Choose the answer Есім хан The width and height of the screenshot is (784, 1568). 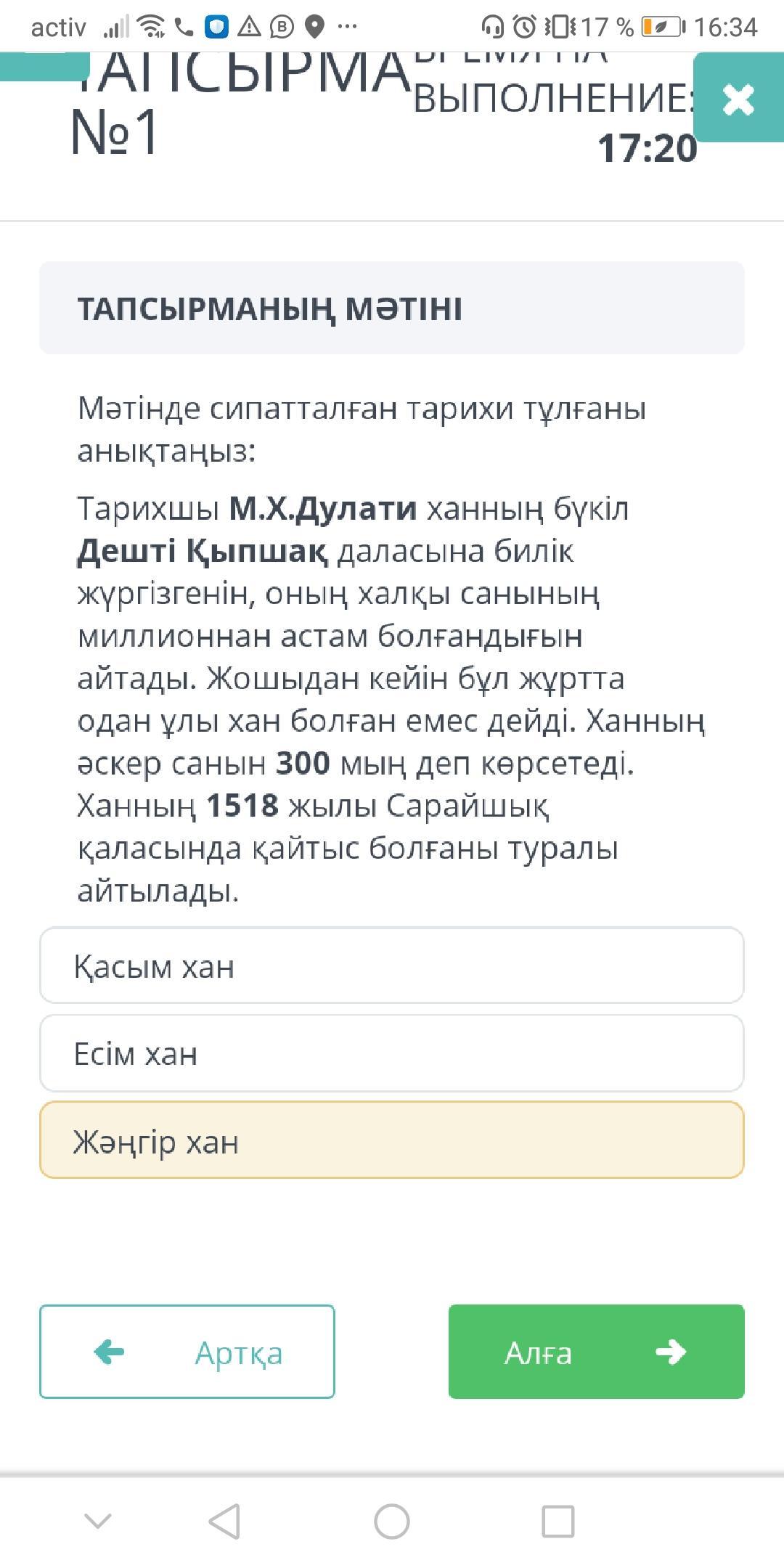coord(392,1053)
